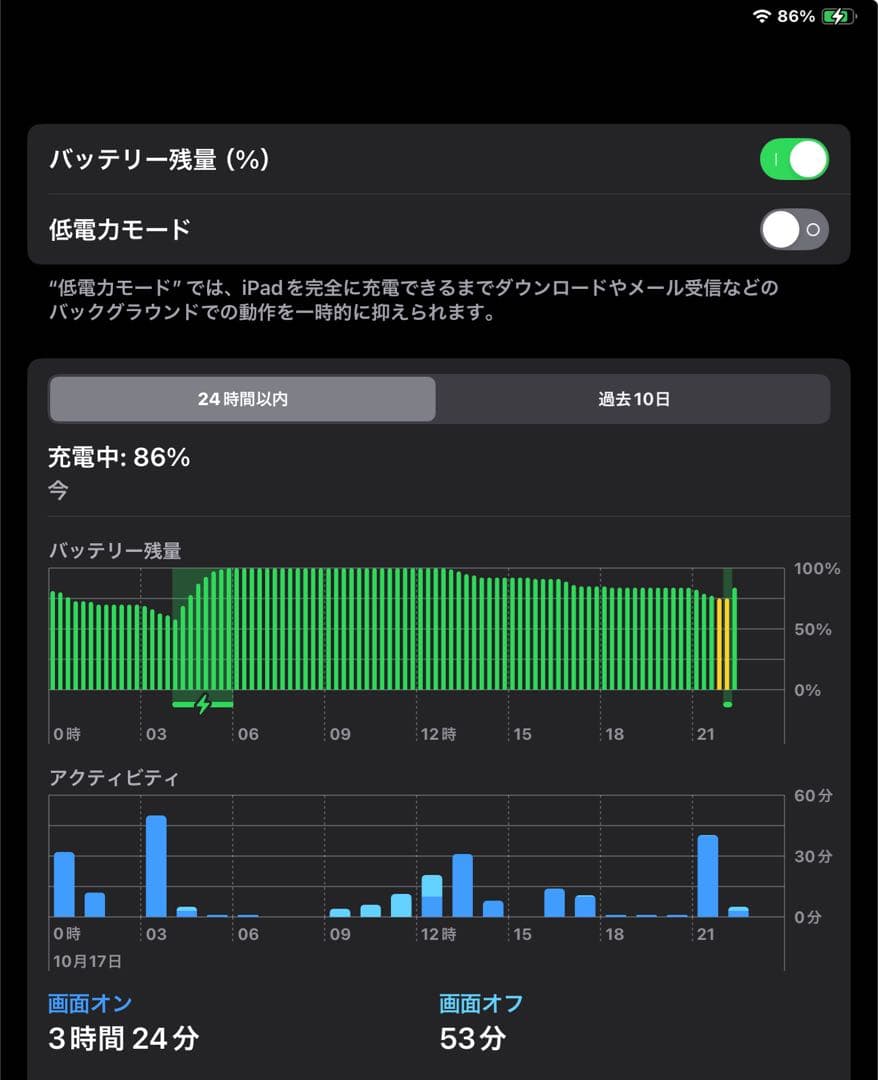Select the 24時間以内 tab

pos(243,399)
